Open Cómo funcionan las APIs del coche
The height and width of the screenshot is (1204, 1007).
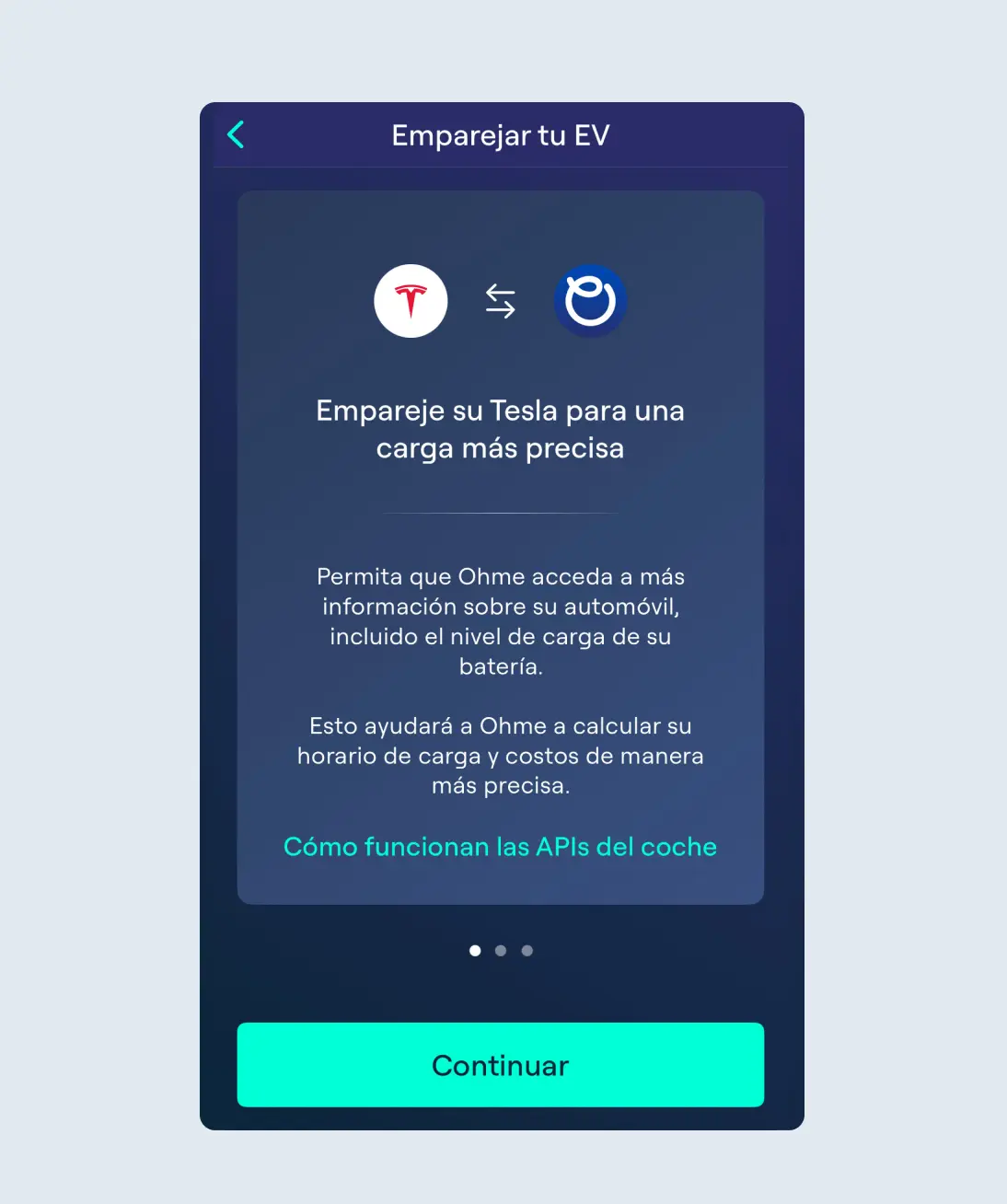click(x=500, y=846)
